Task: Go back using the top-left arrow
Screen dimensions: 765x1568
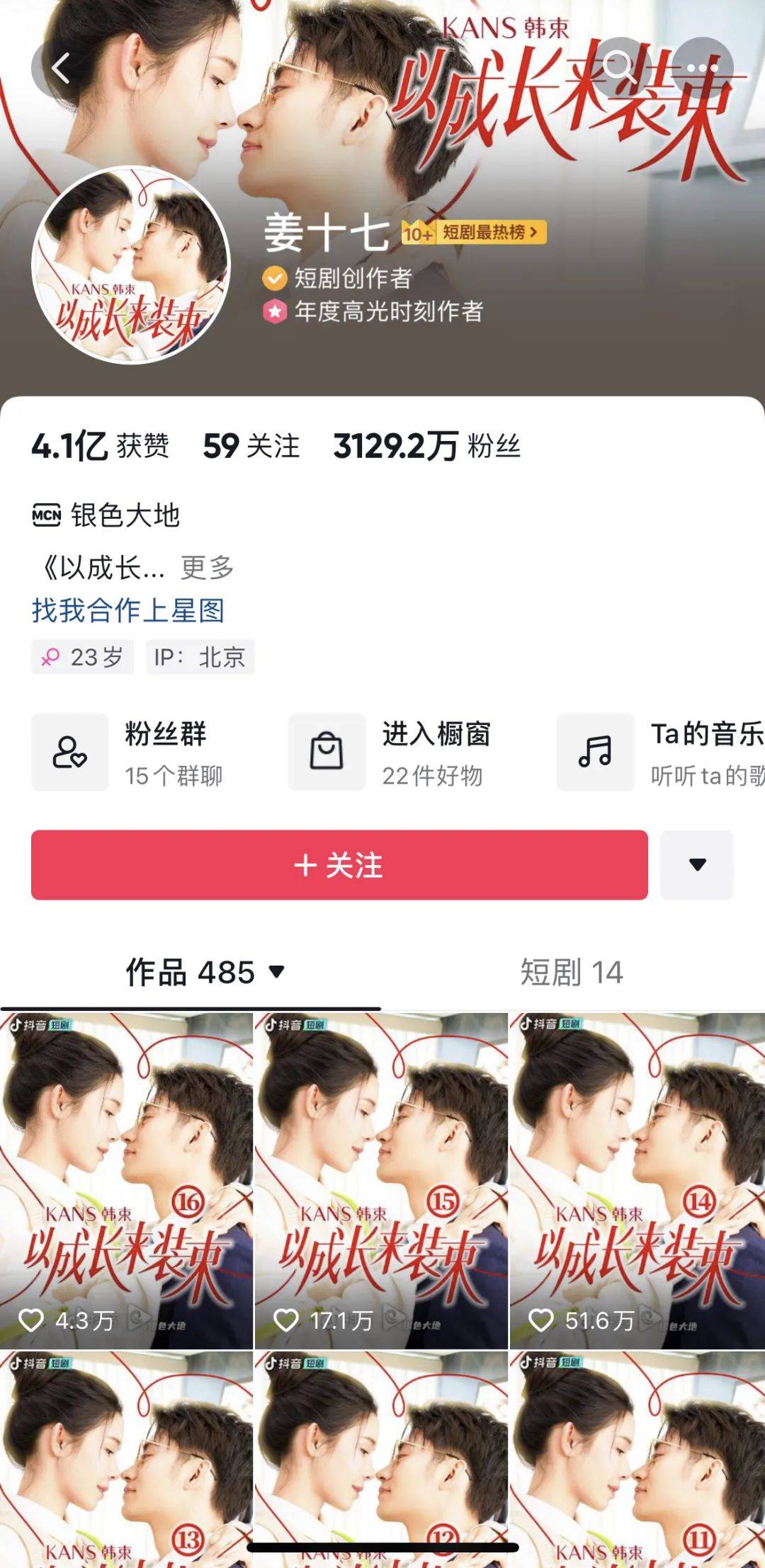Action: [61, 69]
